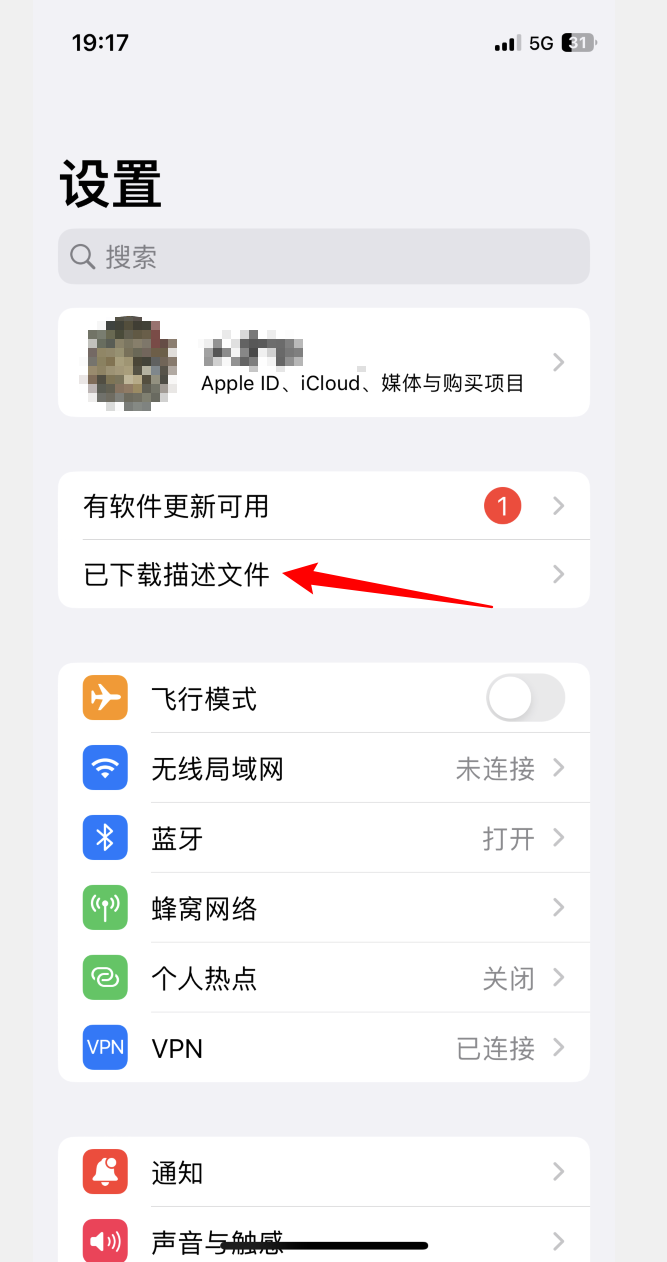
Task: Open 有软件更新可用 software update
Action: [323, 506]
